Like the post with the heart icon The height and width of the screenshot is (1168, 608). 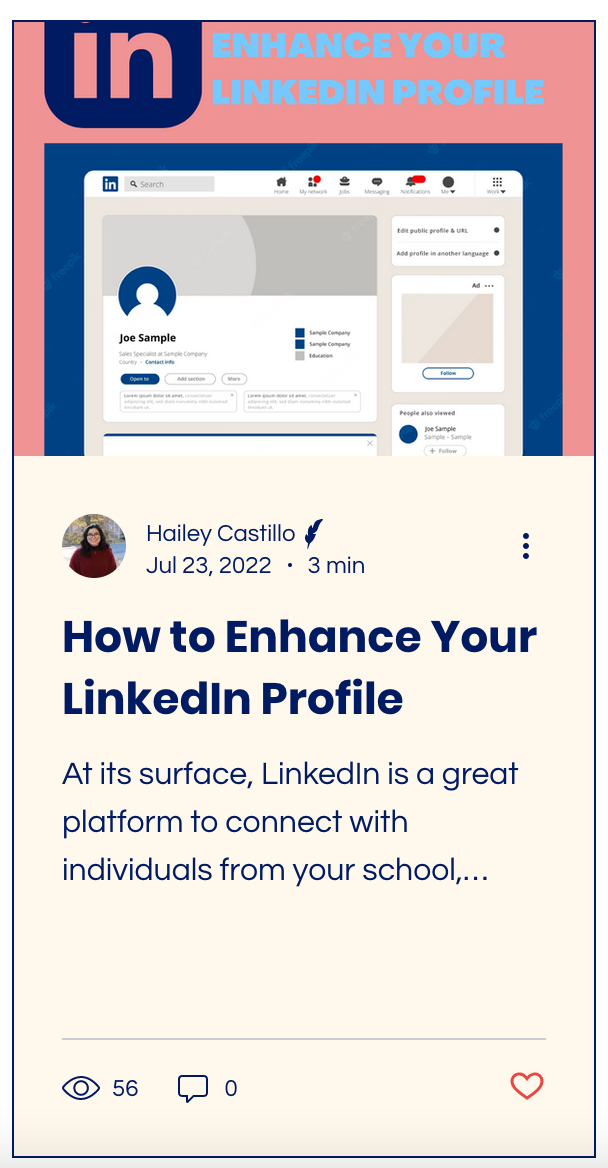(x=527, y=1086)
